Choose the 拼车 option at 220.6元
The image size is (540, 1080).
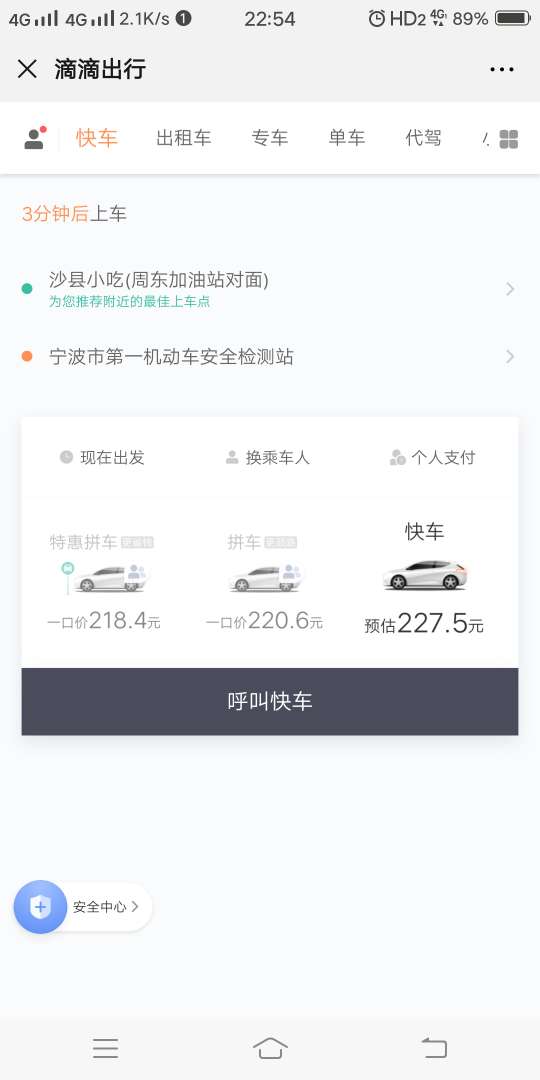264,581
